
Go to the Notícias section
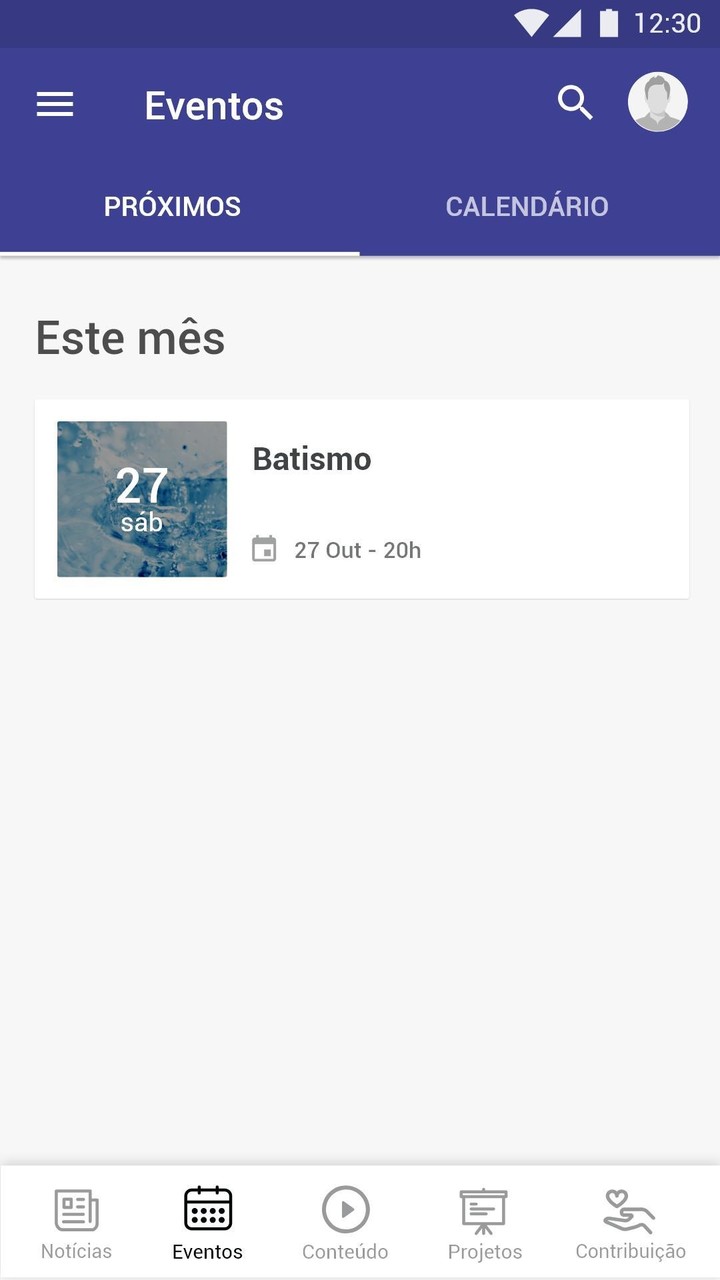pyautogui.click(x=76, y=1223)
